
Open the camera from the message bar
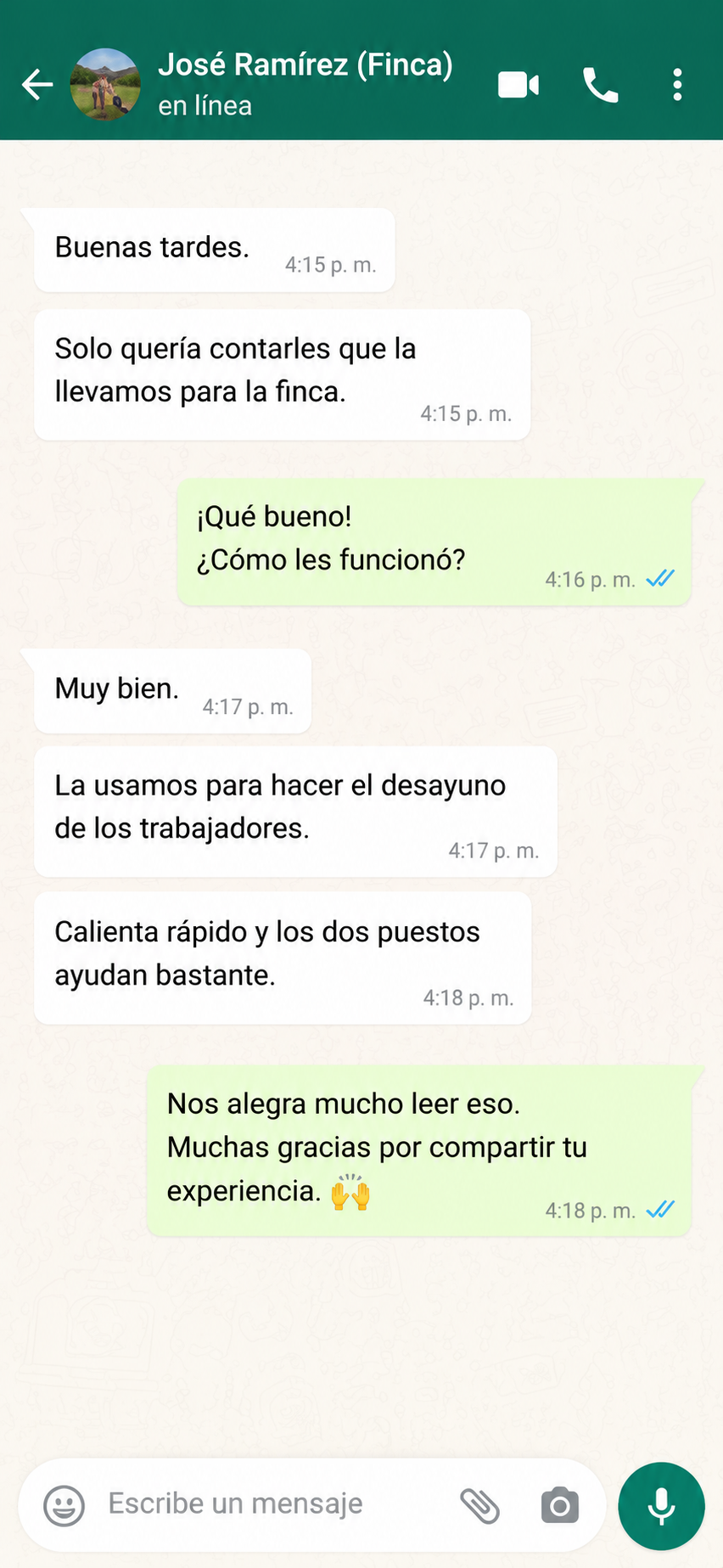pyautogui.click(x=560, y=1506)
